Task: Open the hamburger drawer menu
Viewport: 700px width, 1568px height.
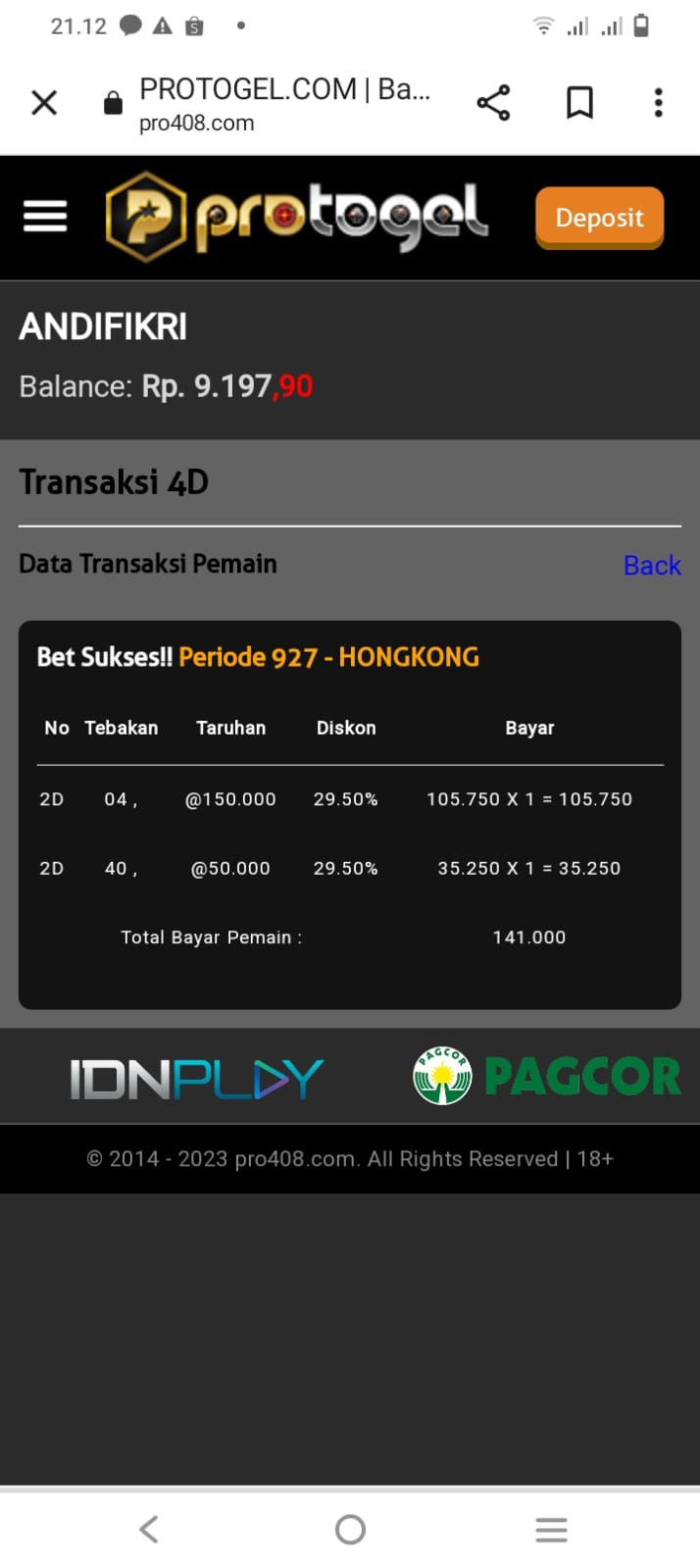Action: pyautogui.click(x=45, y=217)
